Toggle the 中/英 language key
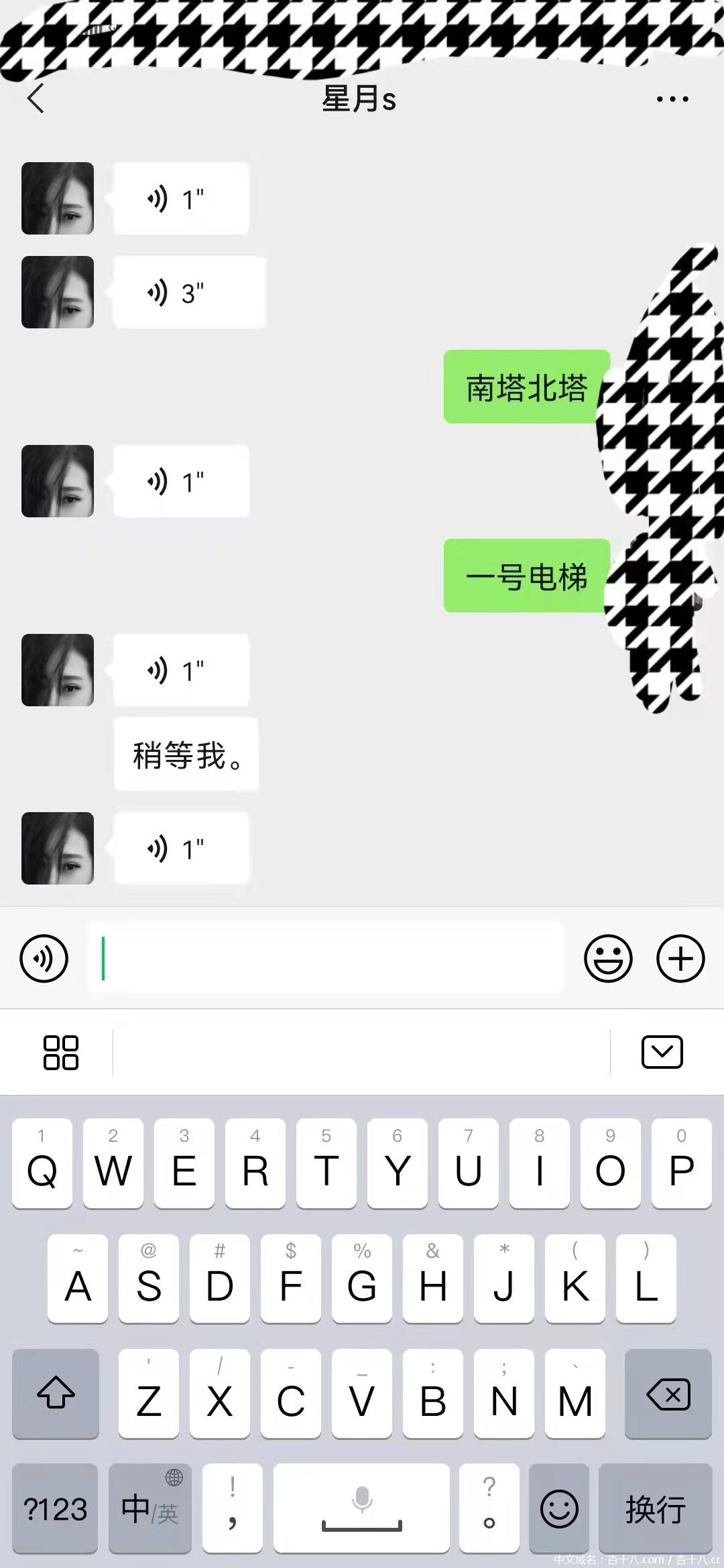Image resolution: width=724 pixels, height=1568 pixels. (x=150, y=1509)
